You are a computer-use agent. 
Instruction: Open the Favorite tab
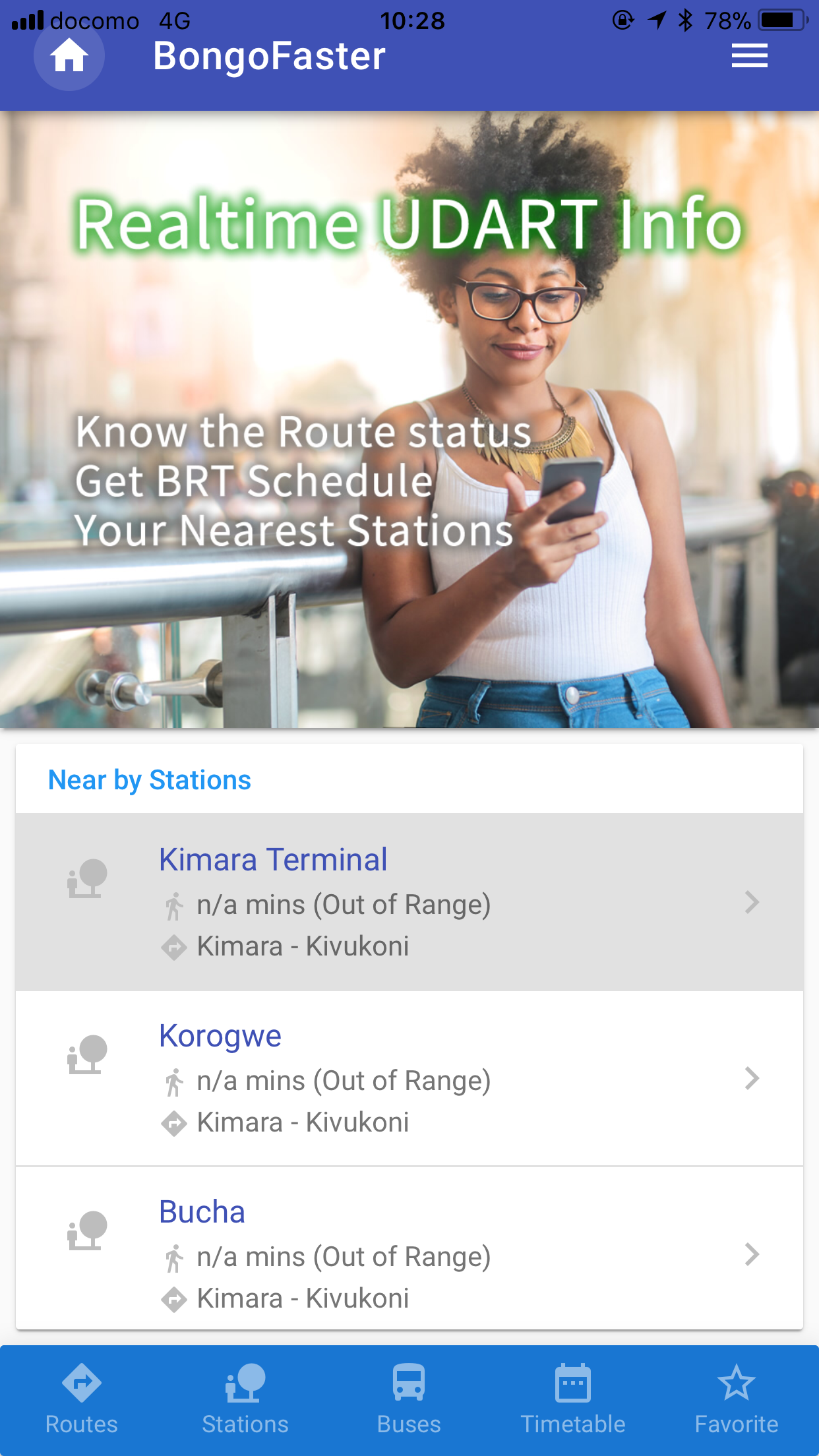[737, 1400]
